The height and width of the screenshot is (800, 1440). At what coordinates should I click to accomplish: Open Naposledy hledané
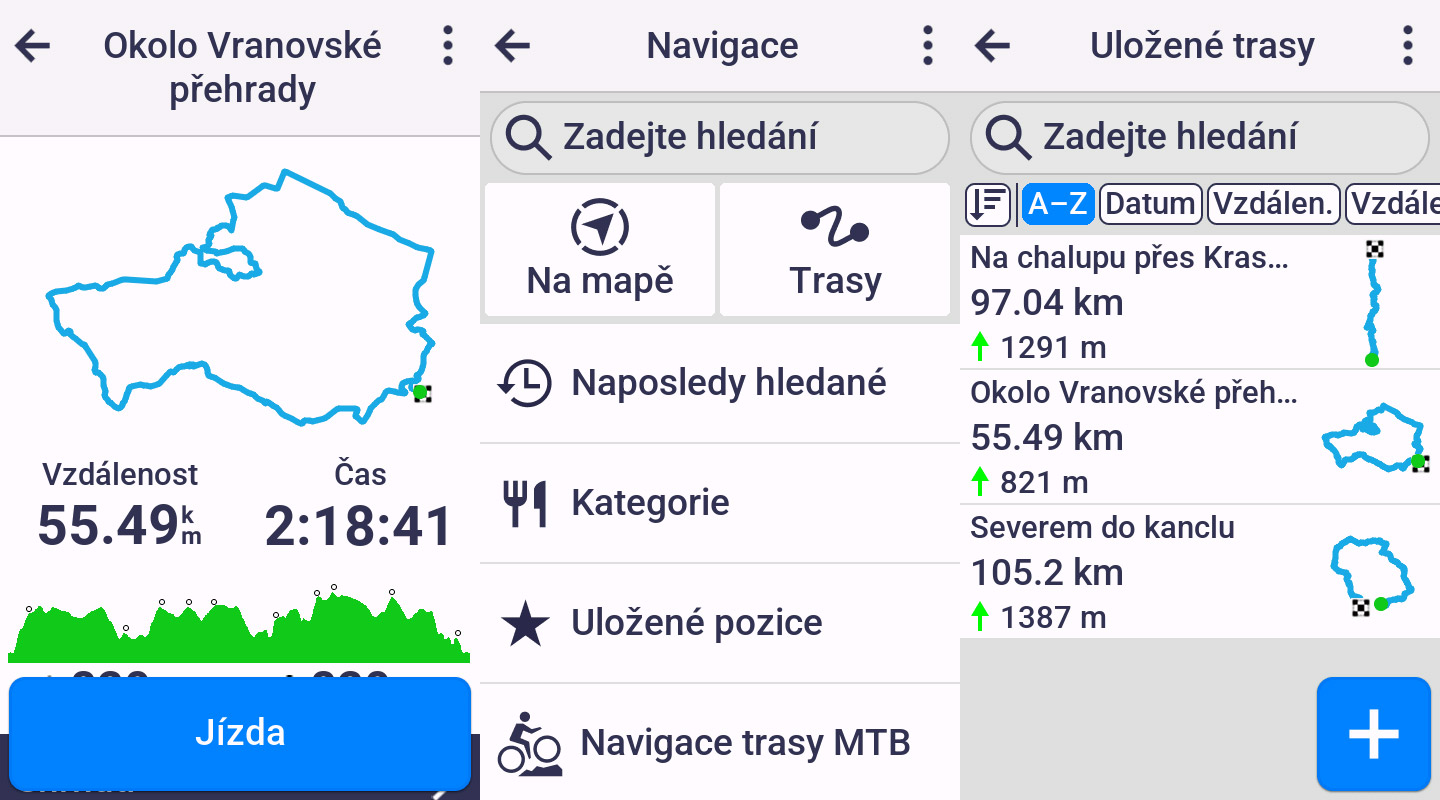tap(720, 383)
